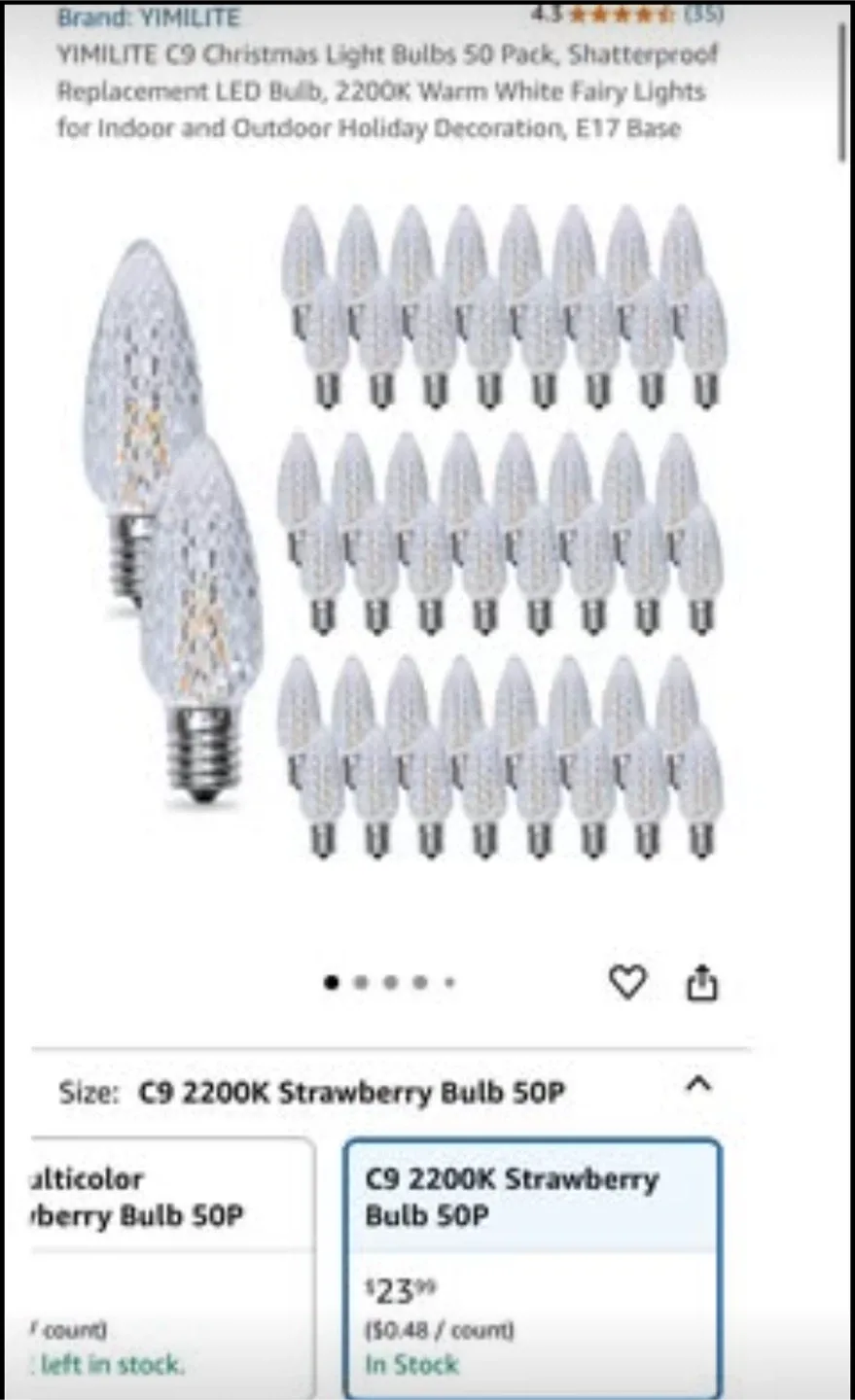Viewport: 855px width, 1400px height.
Task: View the 35 customer reviews
Action: pos(702,15)
